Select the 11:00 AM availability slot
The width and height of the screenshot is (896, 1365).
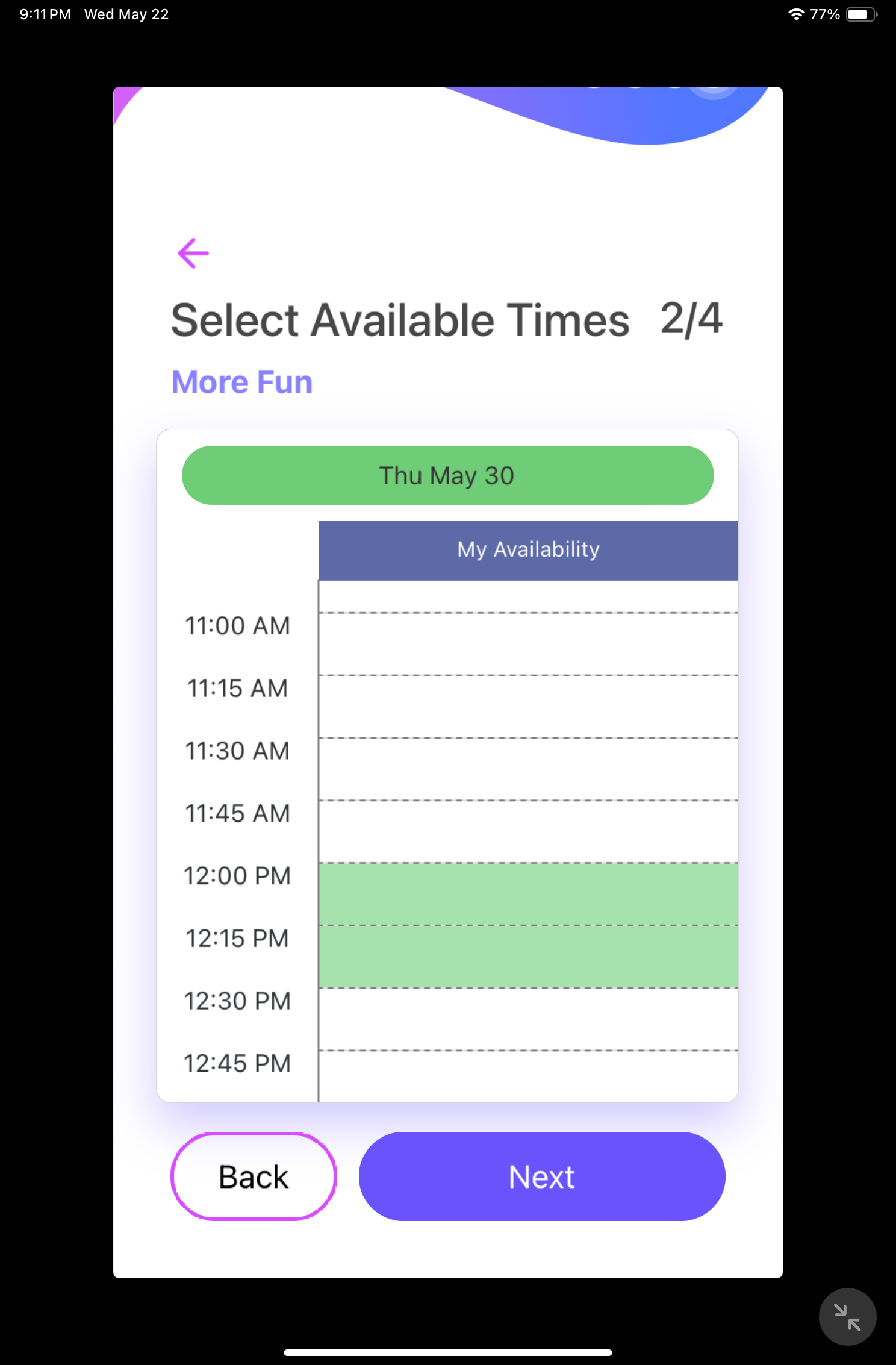click(528, 644)
